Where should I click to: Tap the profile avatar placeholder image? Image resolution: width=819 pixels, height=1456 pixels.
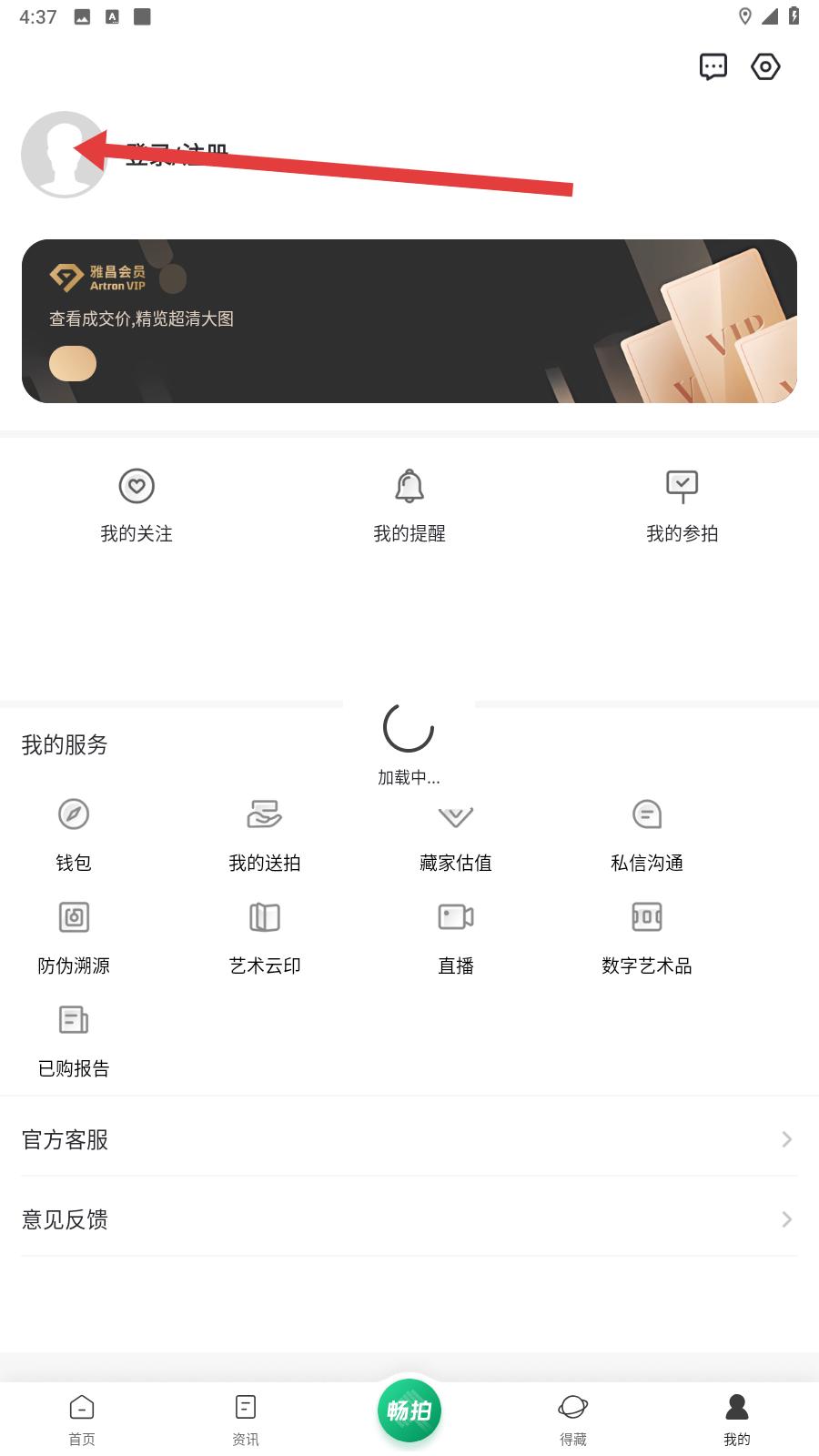65,155
